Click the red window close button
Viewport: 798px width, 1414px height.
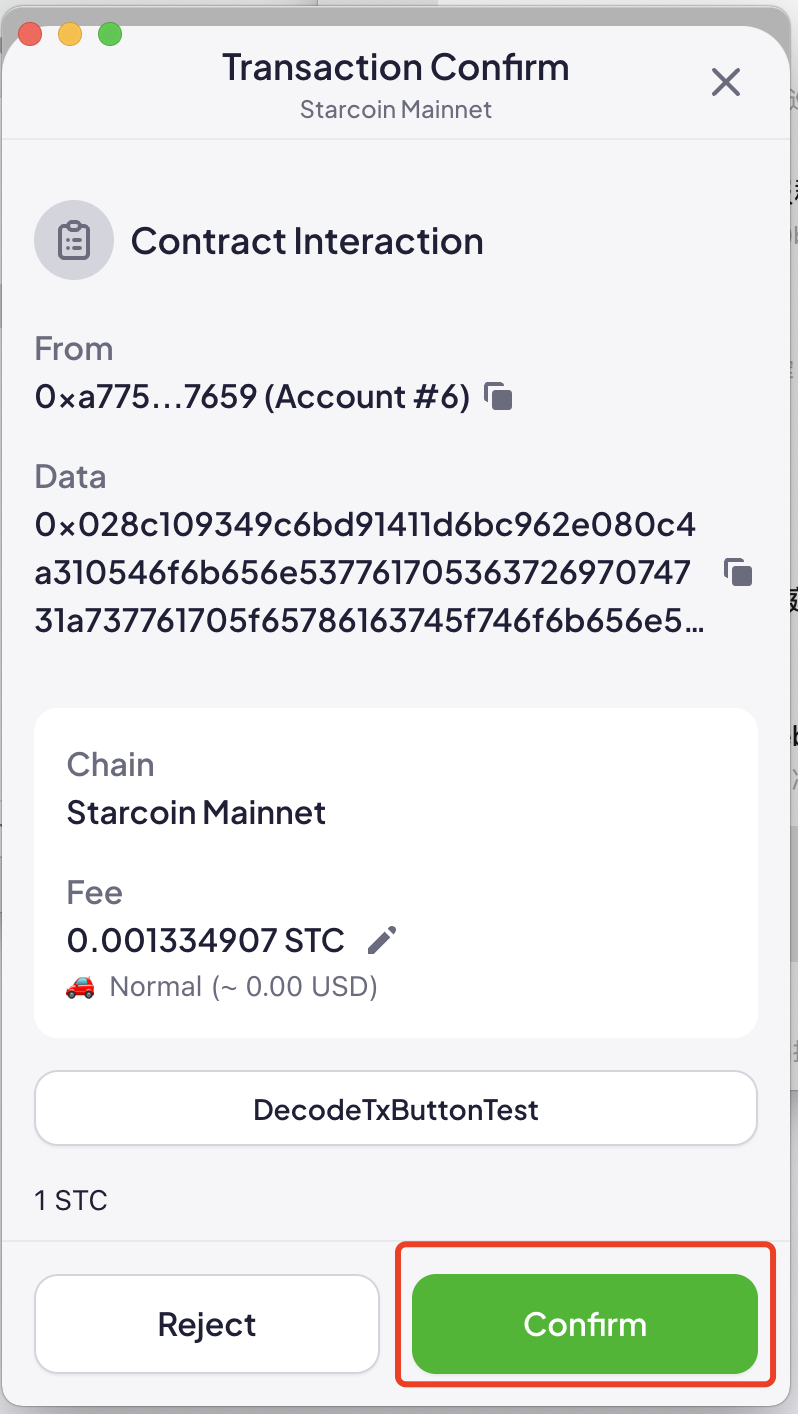(31, 34)
